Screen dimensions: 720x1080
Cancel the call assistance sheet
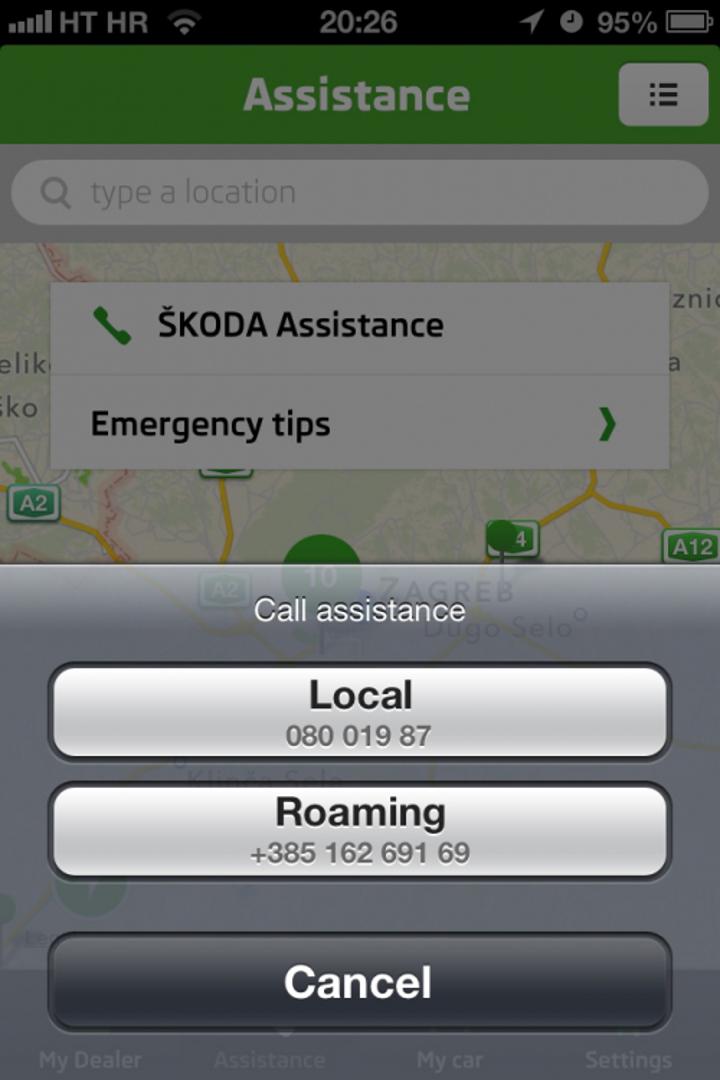pyautogui.click(x=360, y=982)
